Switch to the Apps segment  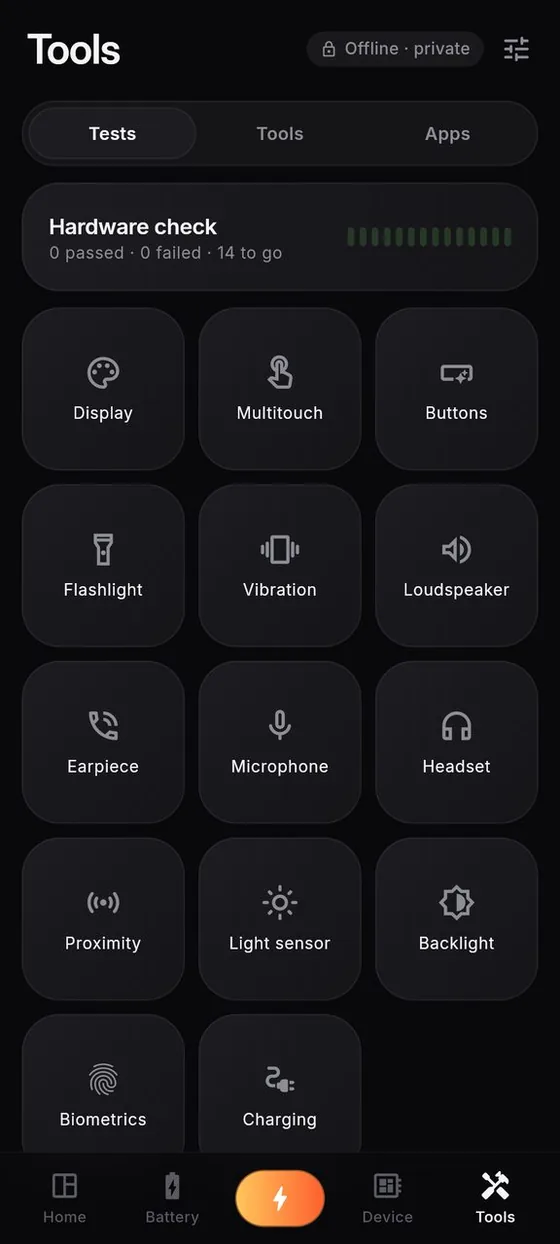[447, 134]
